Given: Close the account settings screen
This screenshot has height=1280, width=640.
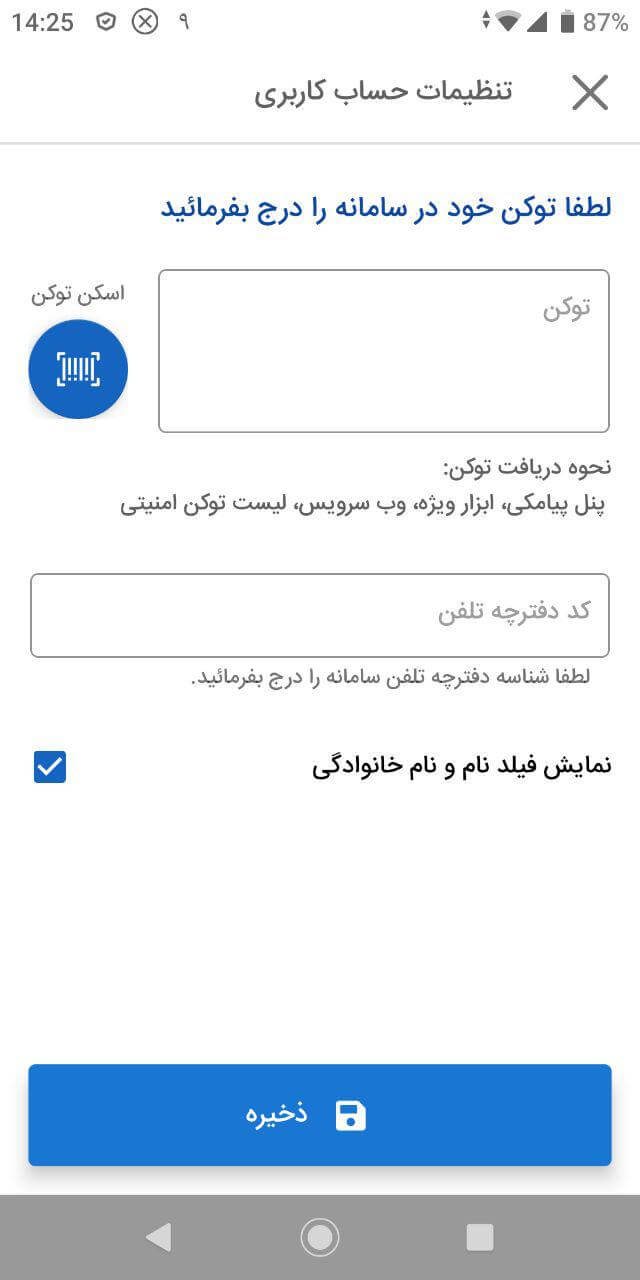Looking at the screenshot, I should [x=589, y=93].
